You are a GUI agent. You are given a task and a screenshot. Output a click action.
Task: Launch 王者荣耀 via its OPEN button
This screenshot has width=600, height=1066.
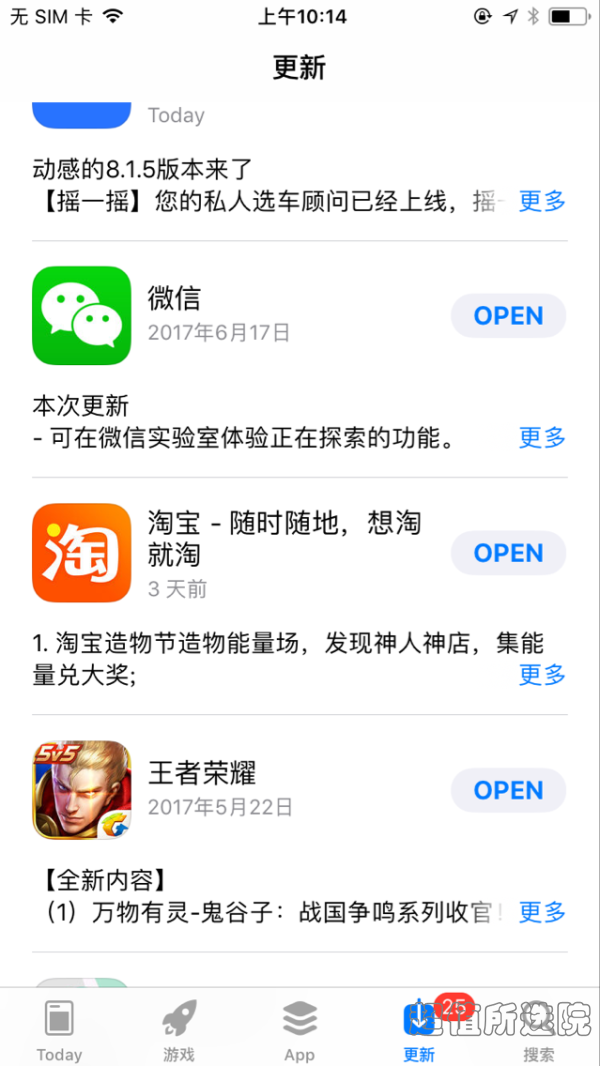pos(508,790)
